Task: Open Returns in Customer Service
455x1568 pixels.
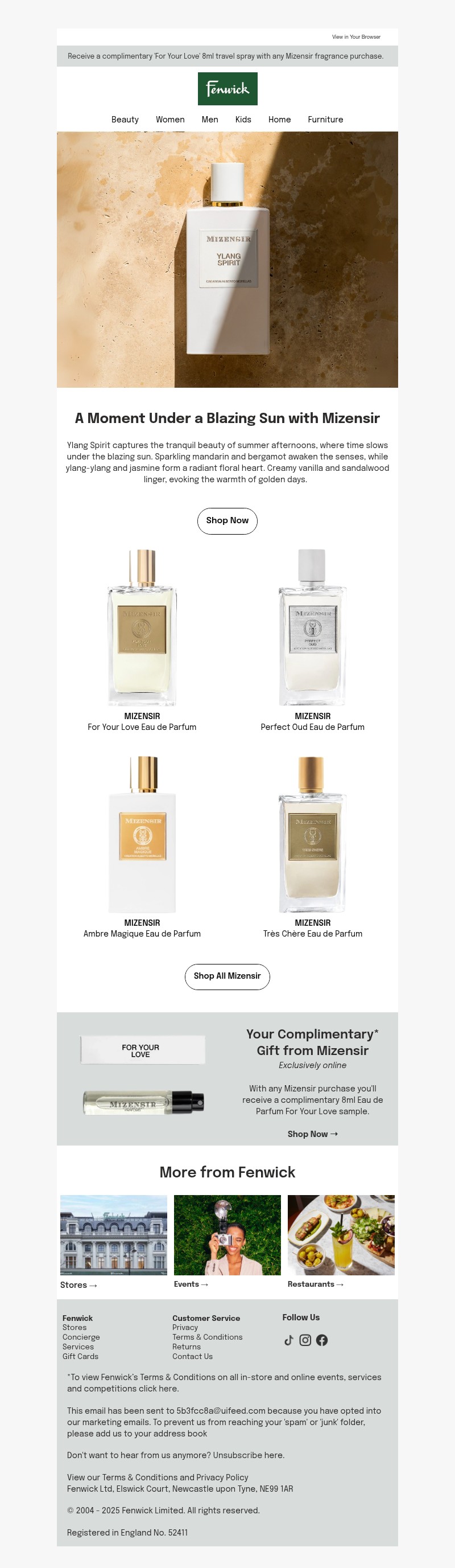Action: tap(186, 1347)
